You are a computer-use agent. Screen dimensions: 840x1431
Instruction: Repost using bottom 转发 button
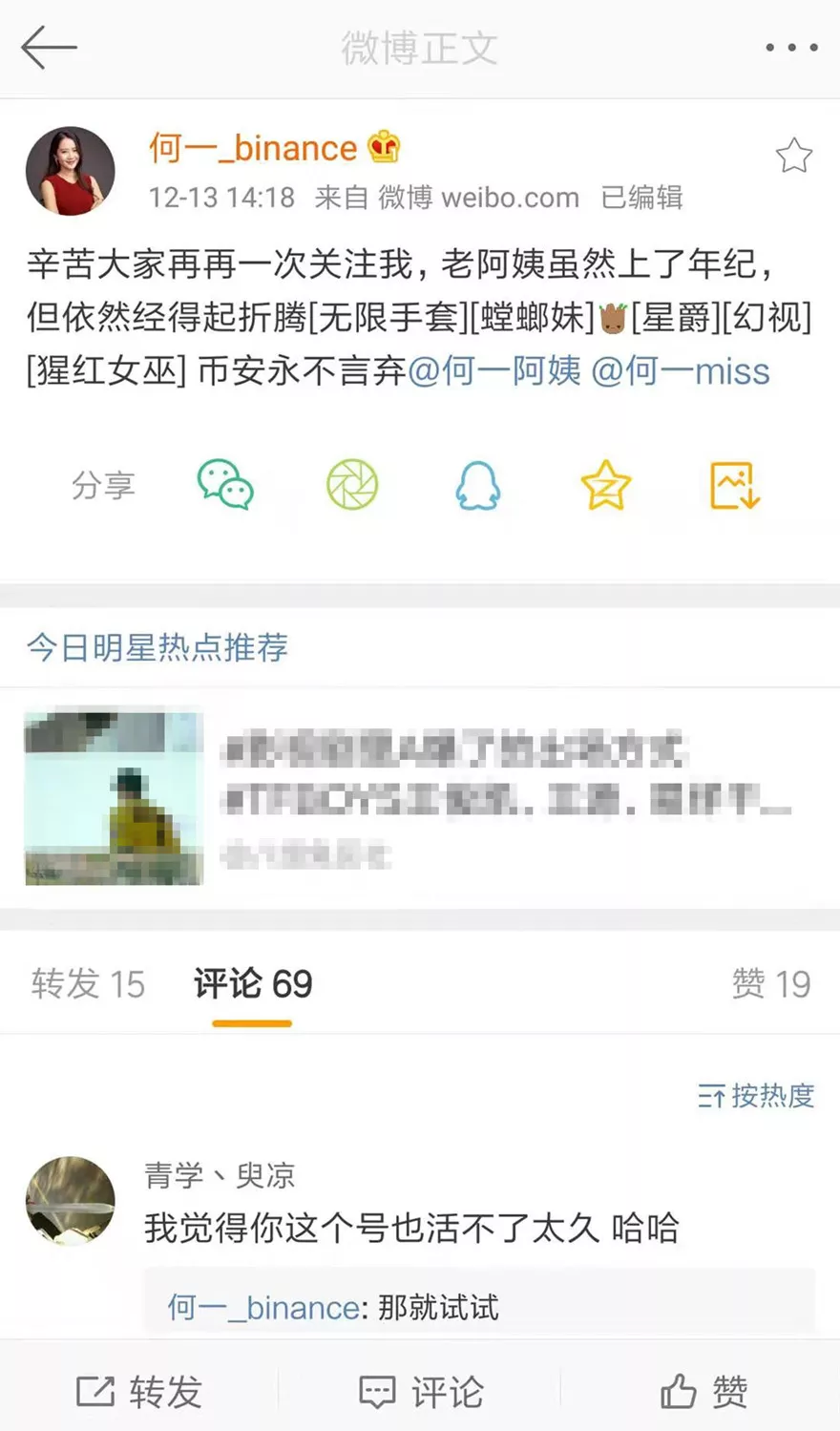tap(139, 1392)
